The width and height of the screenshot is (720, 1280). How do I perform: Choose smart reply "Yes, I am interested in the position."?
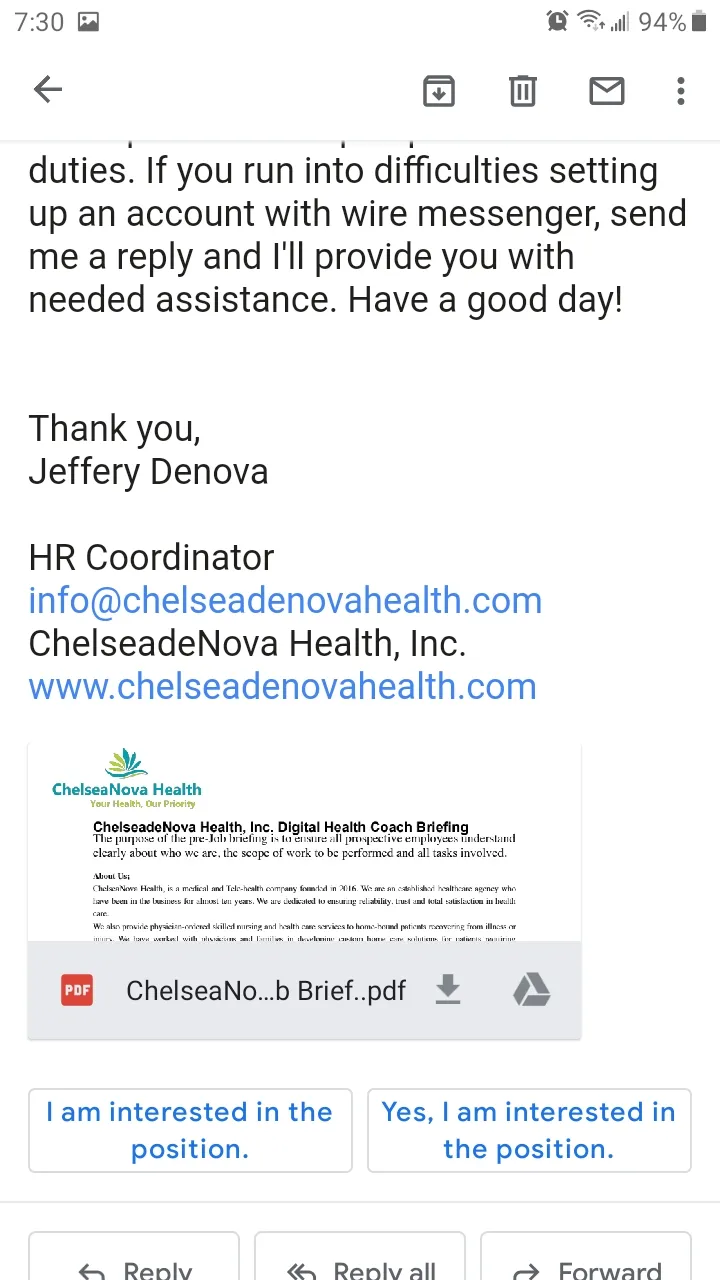coord(529,1130)
